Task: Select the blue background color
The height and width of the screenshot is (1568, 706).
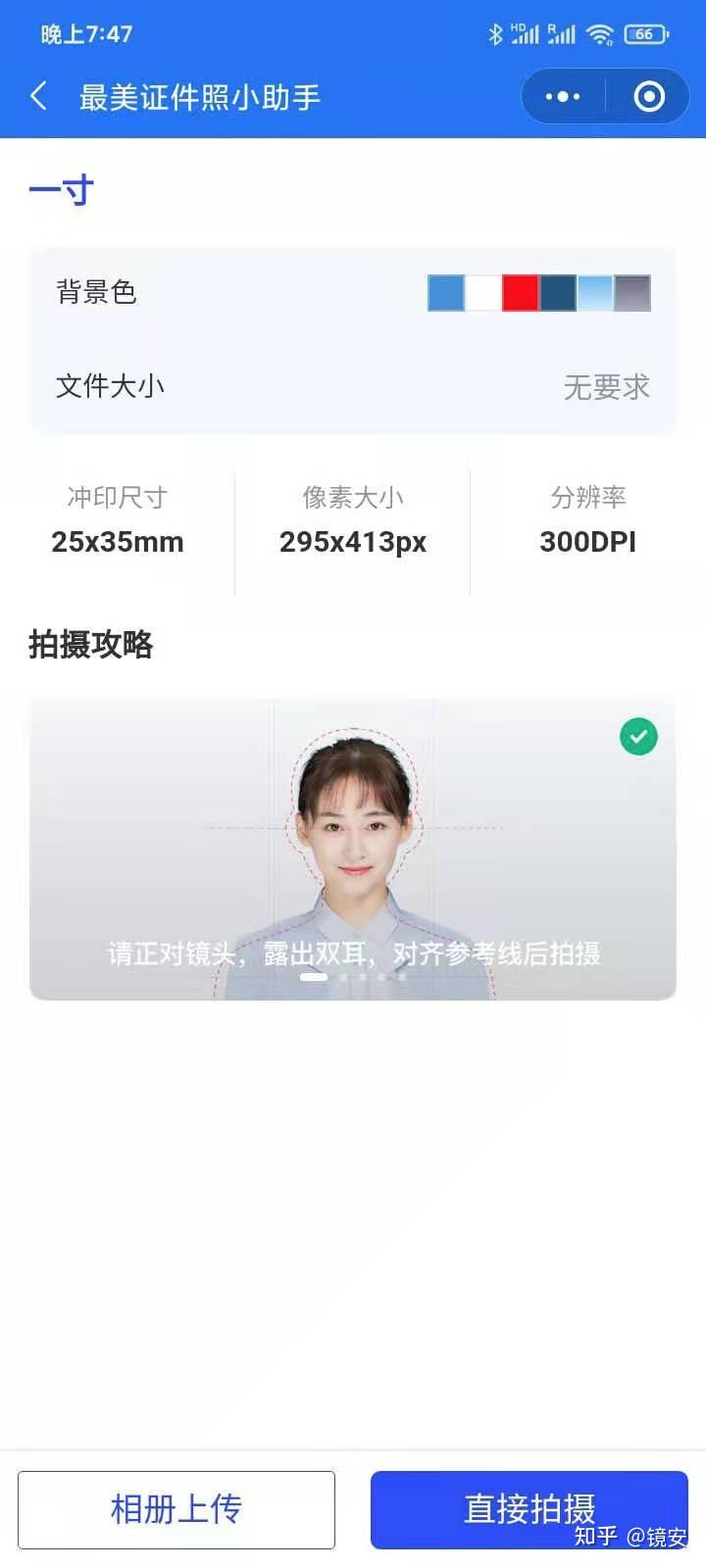Action: pos(446,293)
